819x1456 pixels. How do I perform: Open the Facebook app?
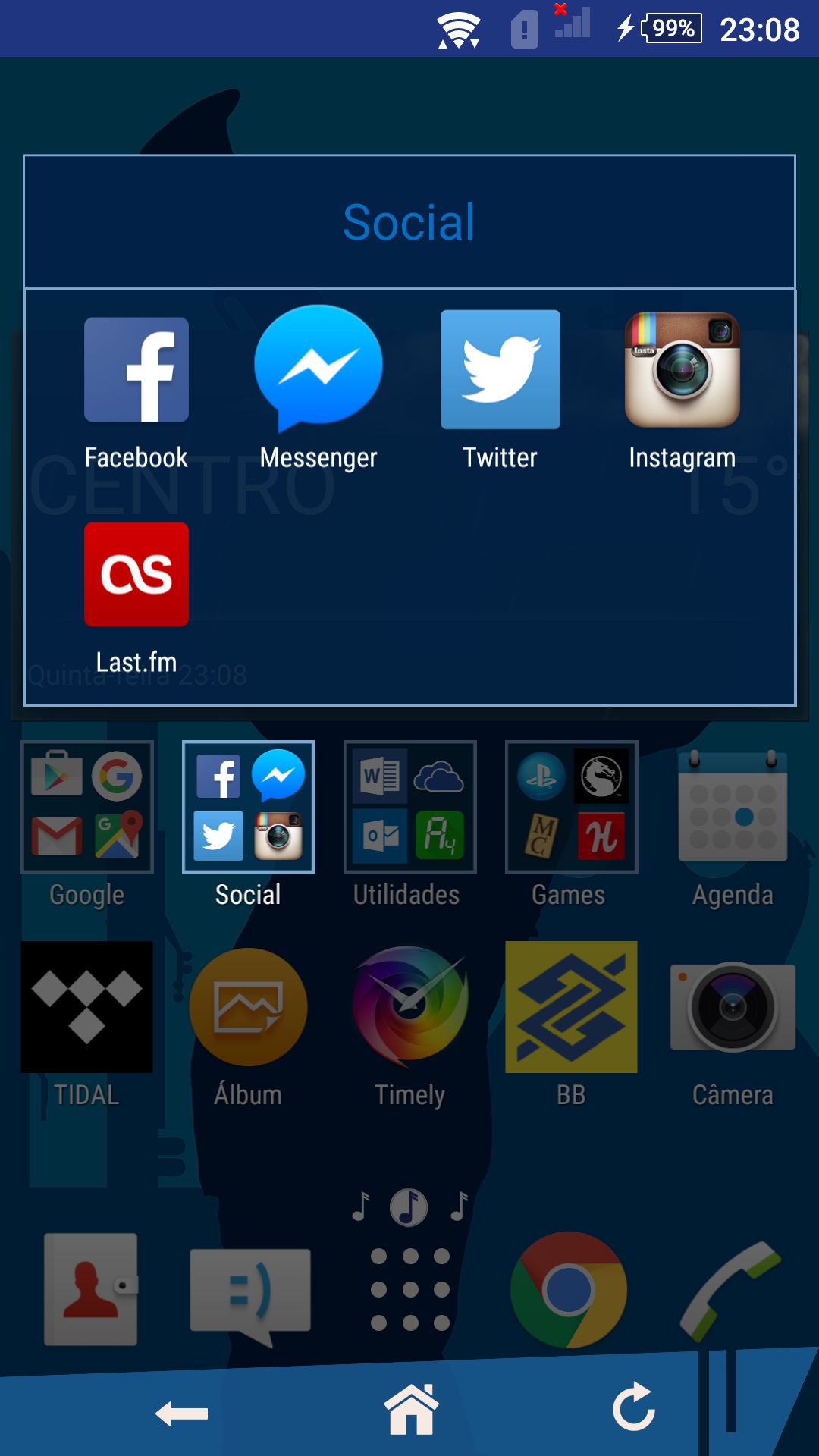pyautogui.click(x=136, y=369)
